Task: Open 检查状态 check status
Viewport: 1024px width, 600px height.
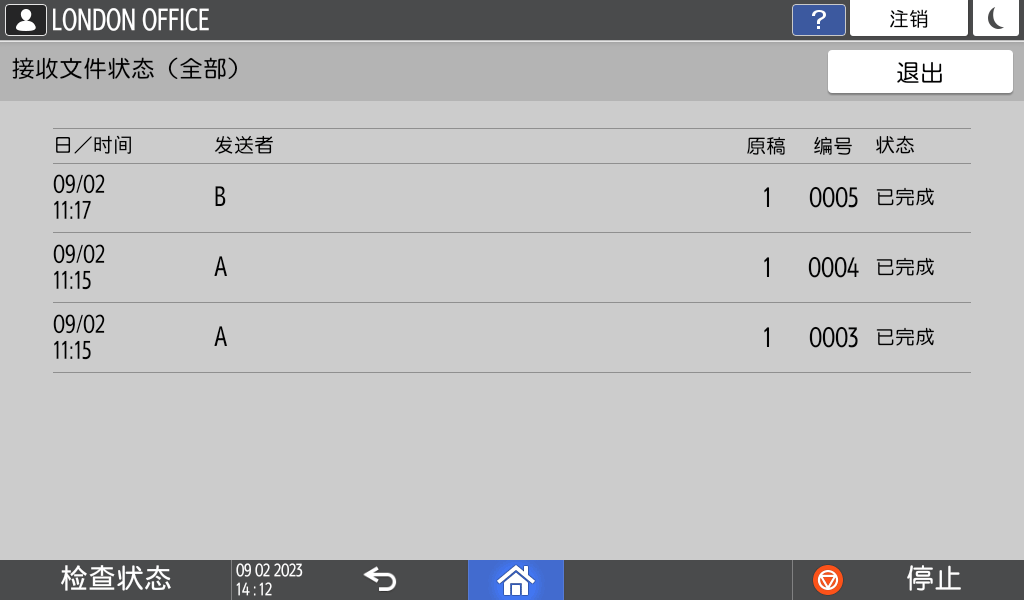Action: [115, 579]
